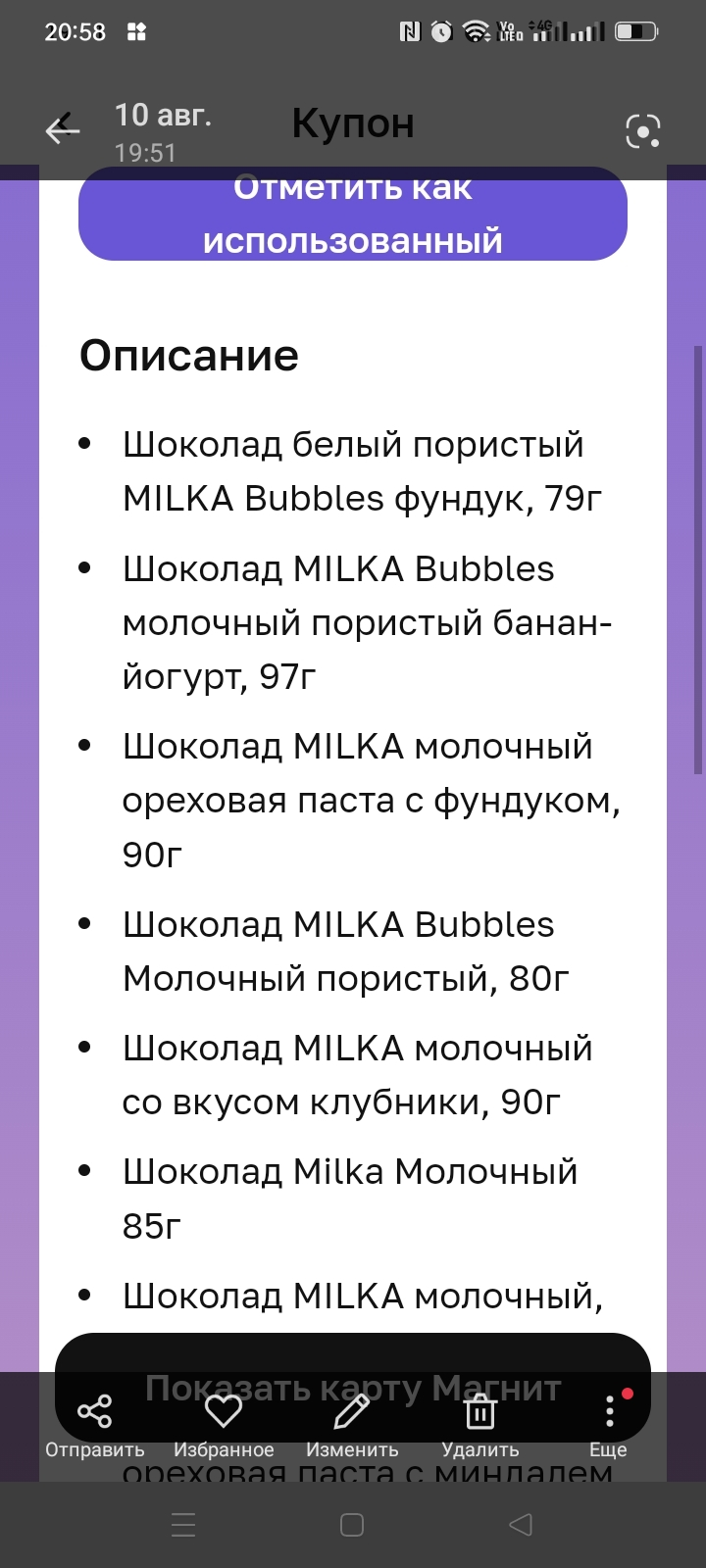Open the Еще more options menu
The height and width of the screenshot is (1568, 706).
[x=608, y=1425]
